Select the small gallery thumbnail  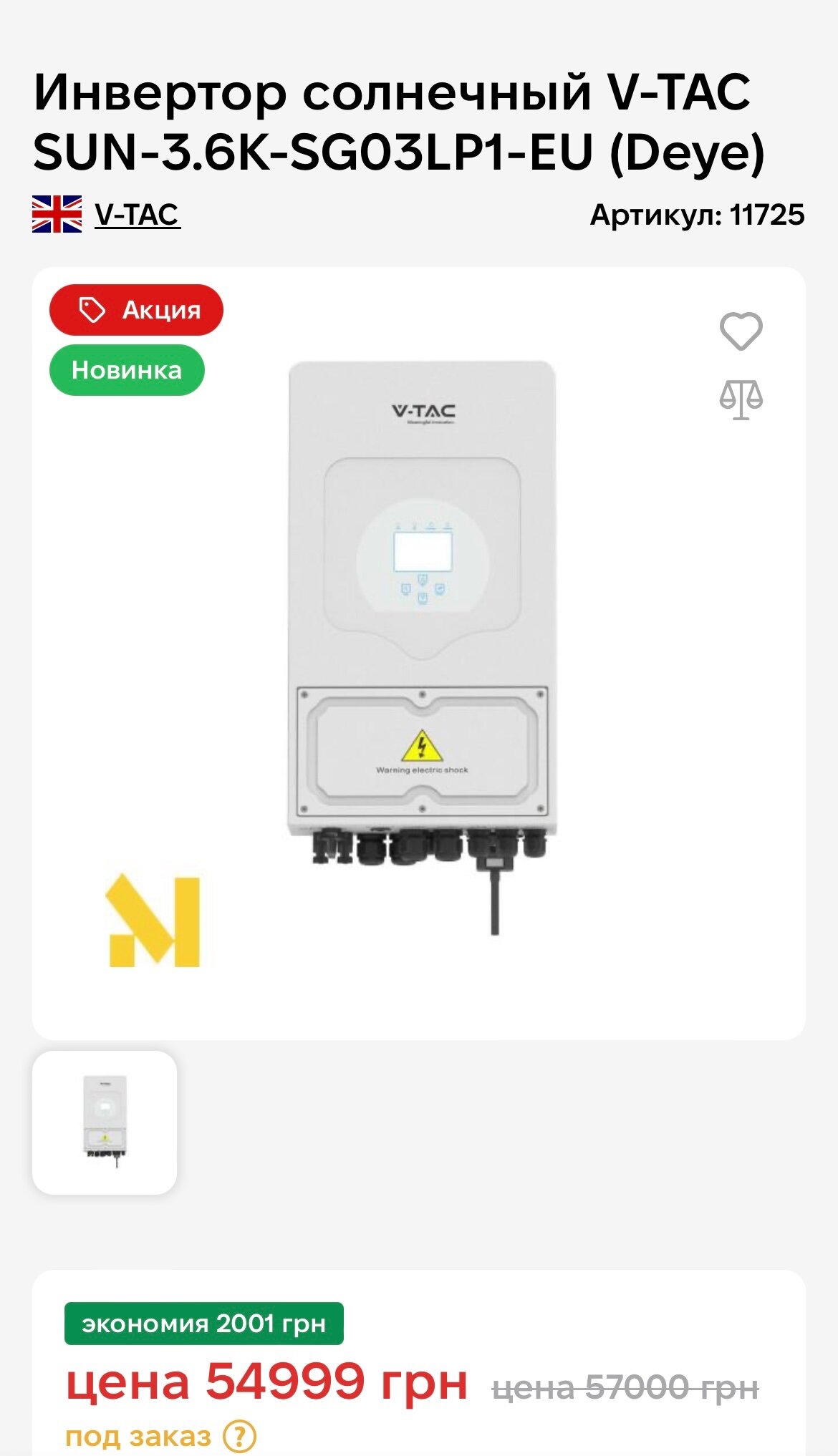[x=105, y=1122]
